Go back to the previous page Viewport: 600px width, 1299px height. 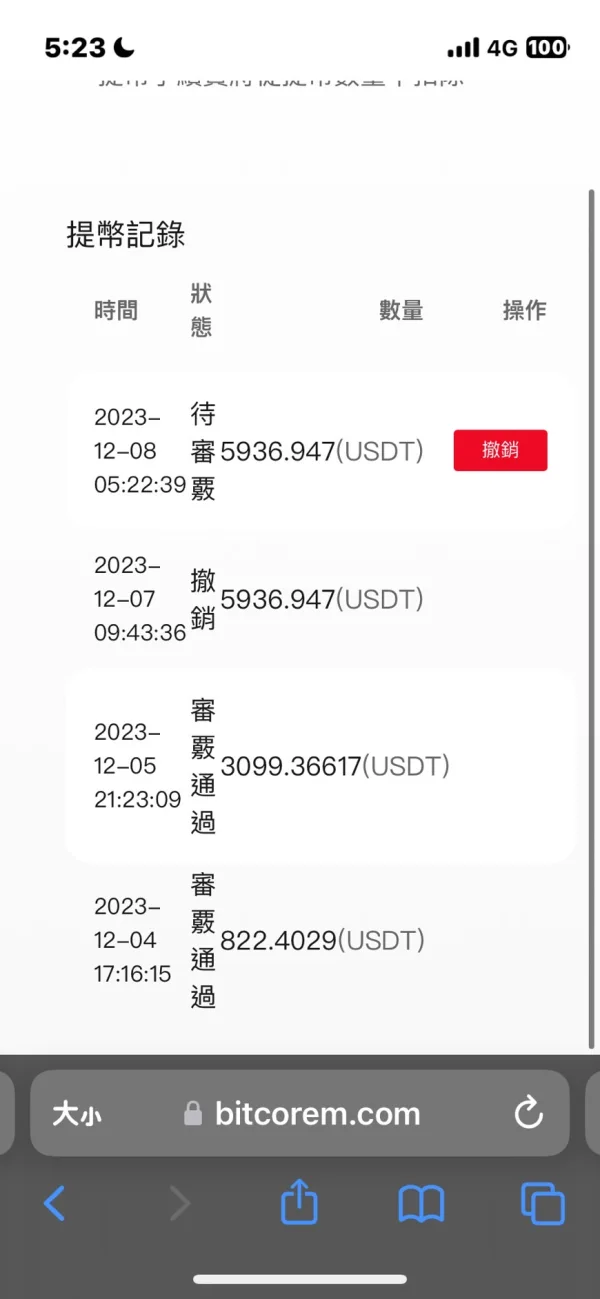(x=55, y=1203)
